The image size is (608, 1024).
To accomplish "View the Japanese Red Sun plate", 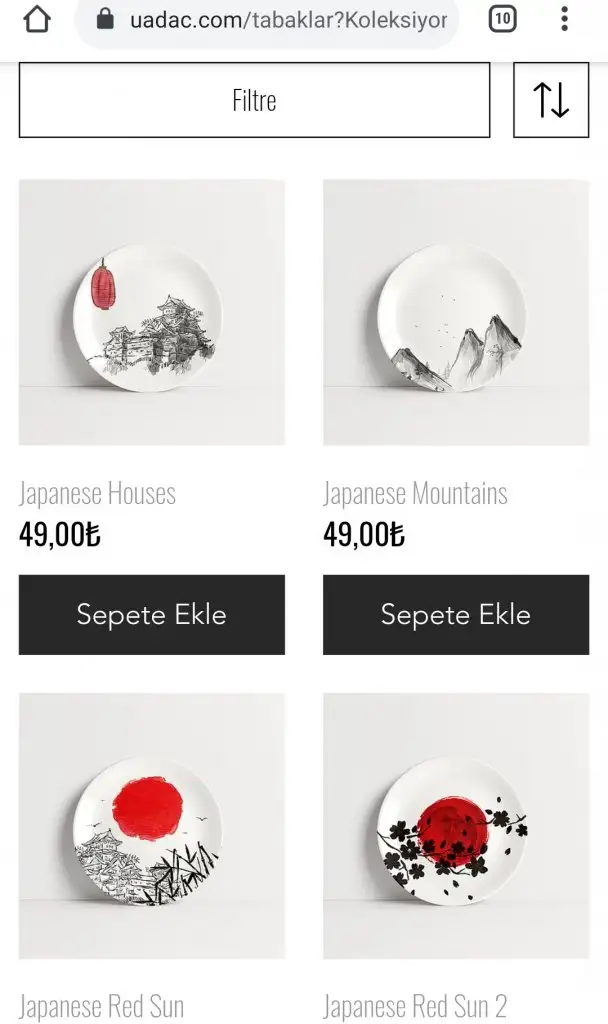I will coord(152,826).
